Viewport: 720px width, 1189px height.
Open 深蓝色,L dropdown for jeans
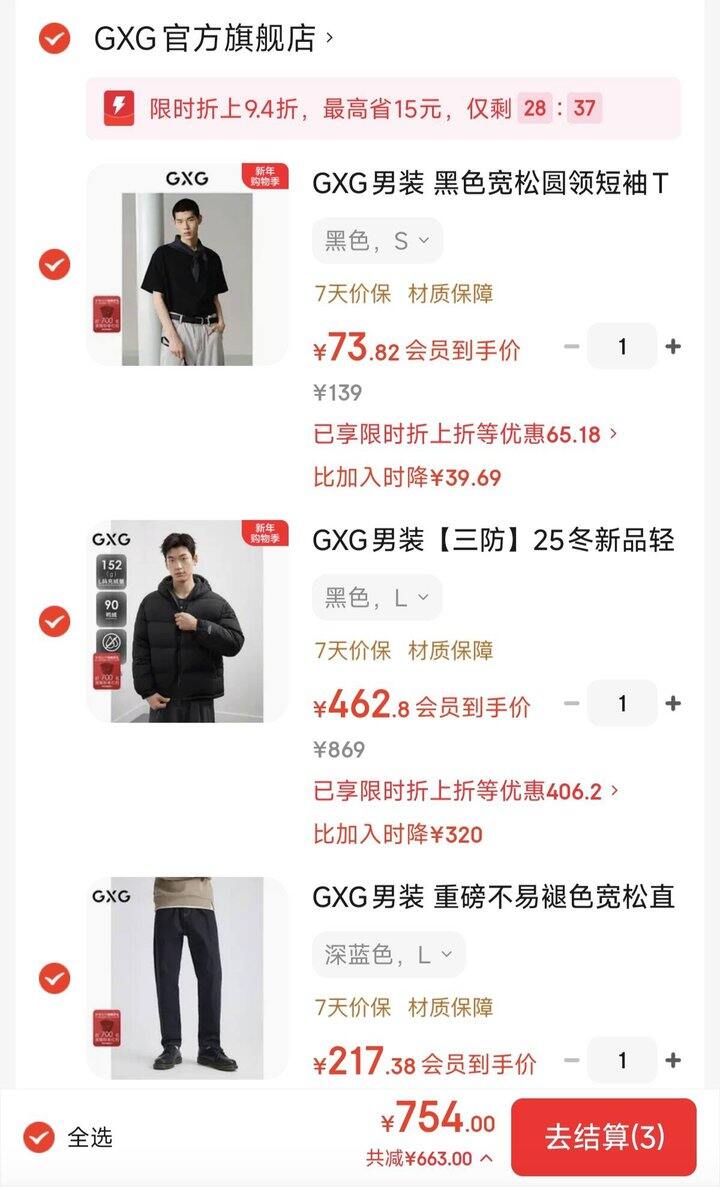click(390, 954)
